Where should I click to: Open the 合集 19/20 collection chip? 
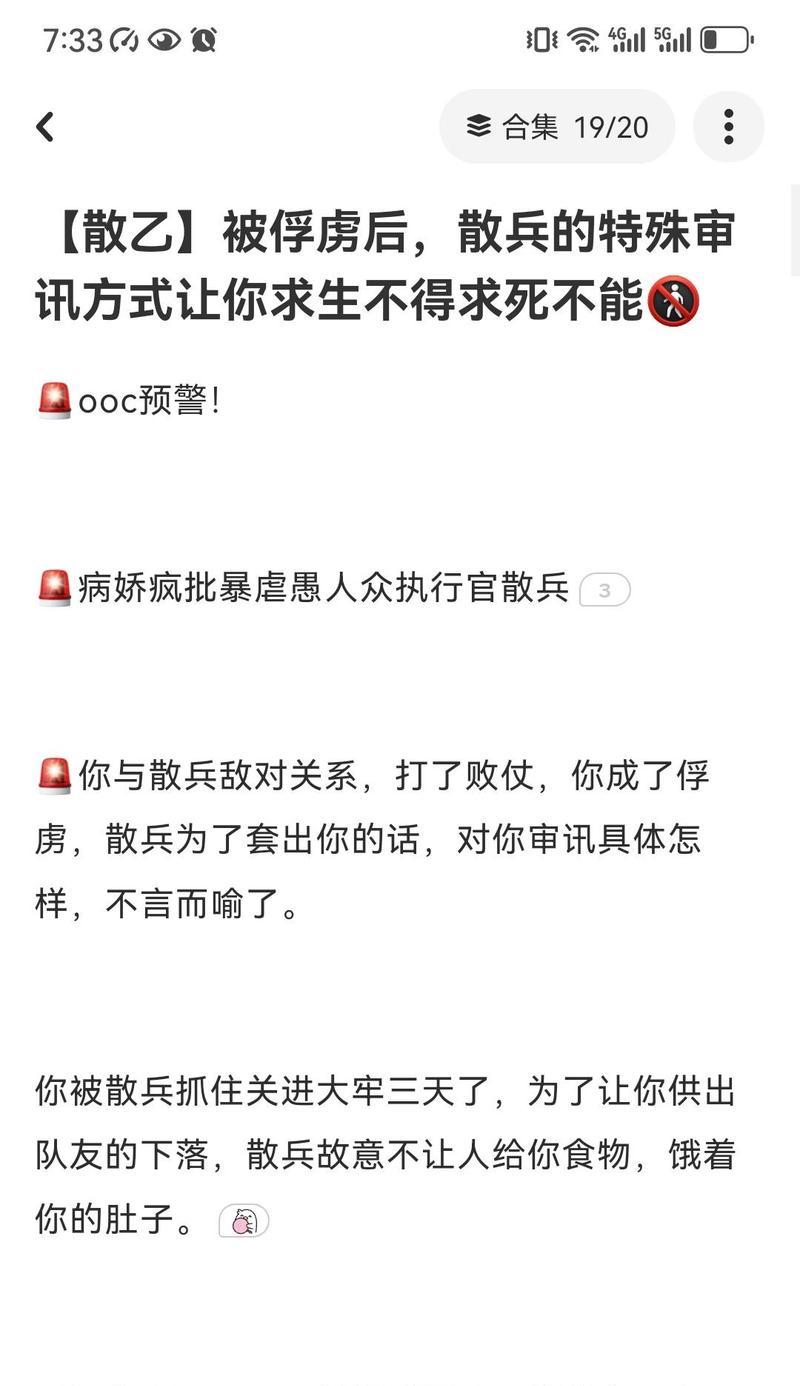[557, 127]
